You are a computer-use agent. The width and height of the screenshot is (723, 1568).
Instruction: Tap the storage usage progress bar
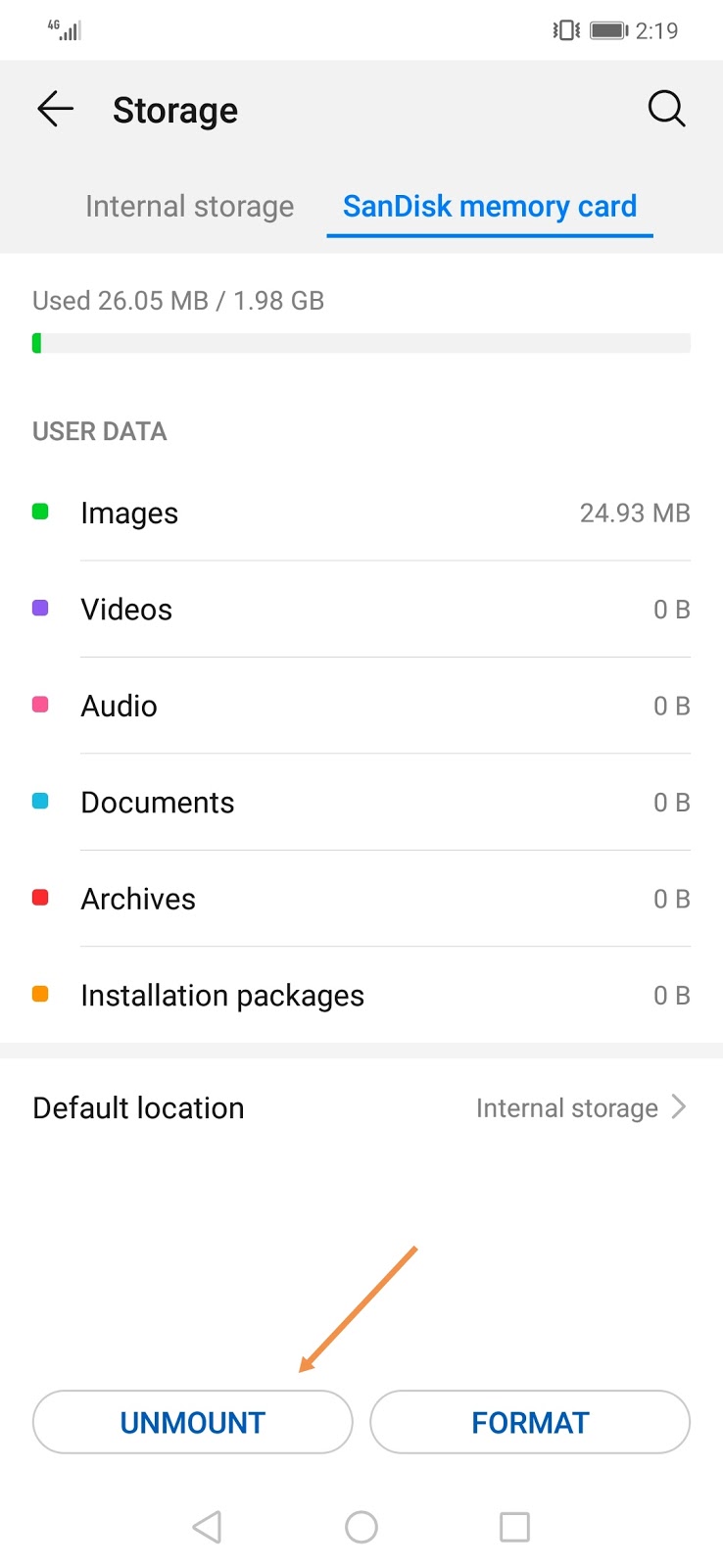point(361,342)
